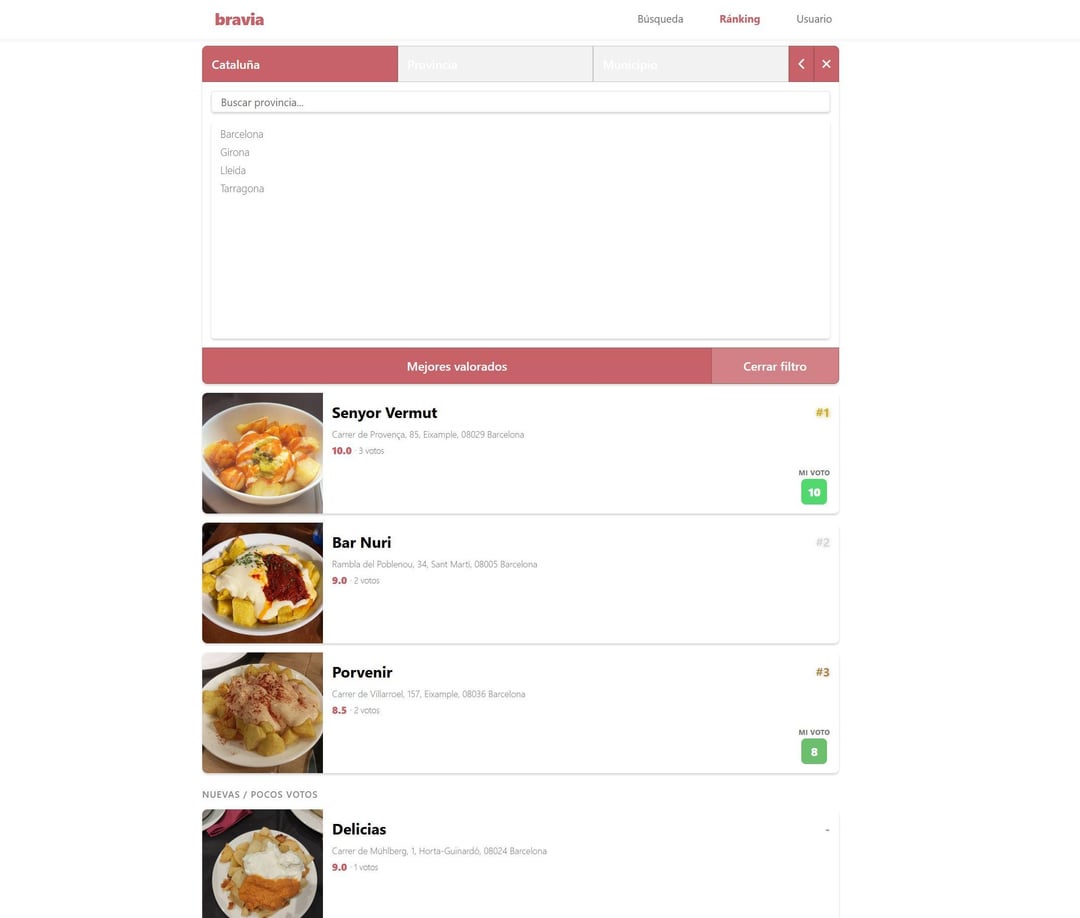Focus the Buscar provincia search field
The image size is (1080, 918).
click(x=520, y=102)
